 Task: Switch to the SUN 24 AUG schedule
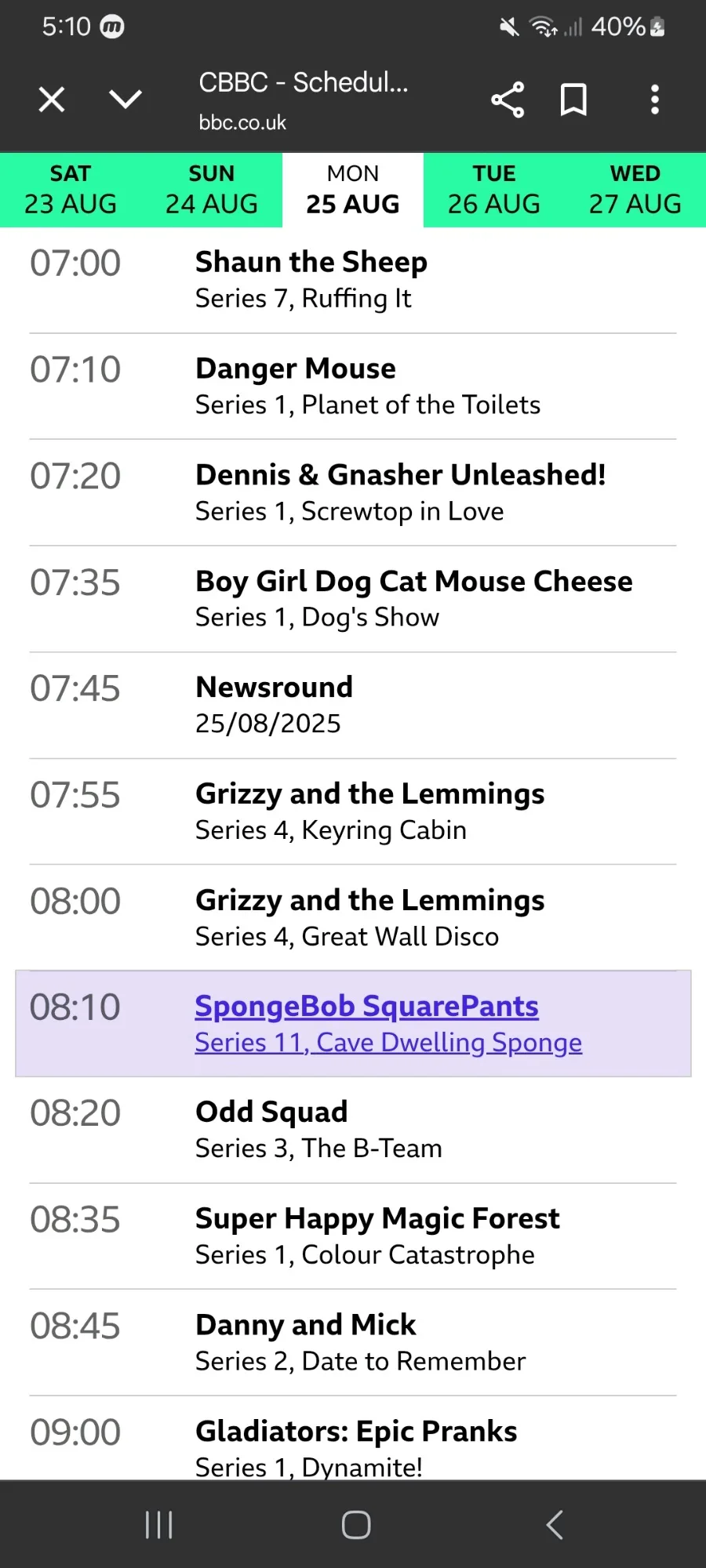pos(212,190)
